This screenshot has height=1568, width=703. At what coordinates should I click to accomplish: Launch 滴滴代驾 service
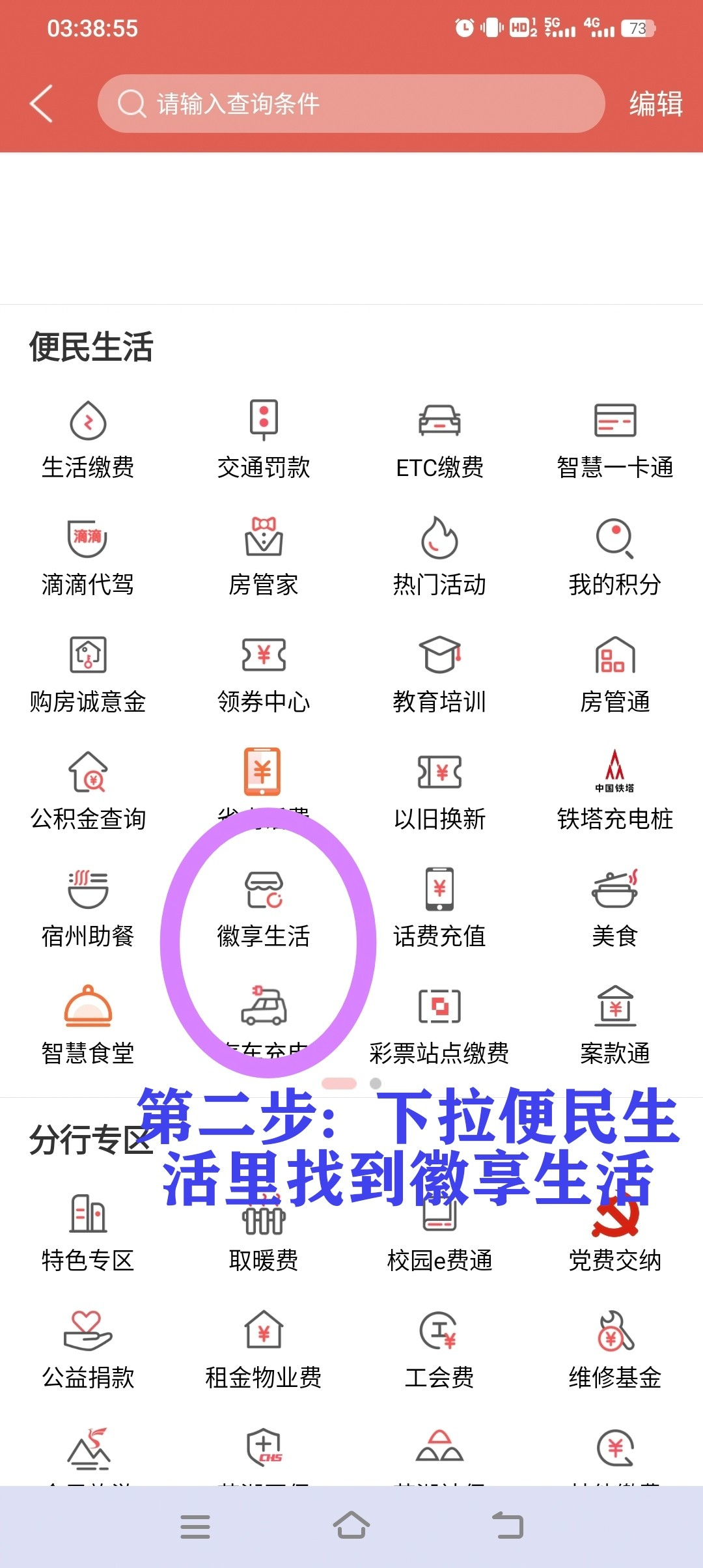click(88, 557)
